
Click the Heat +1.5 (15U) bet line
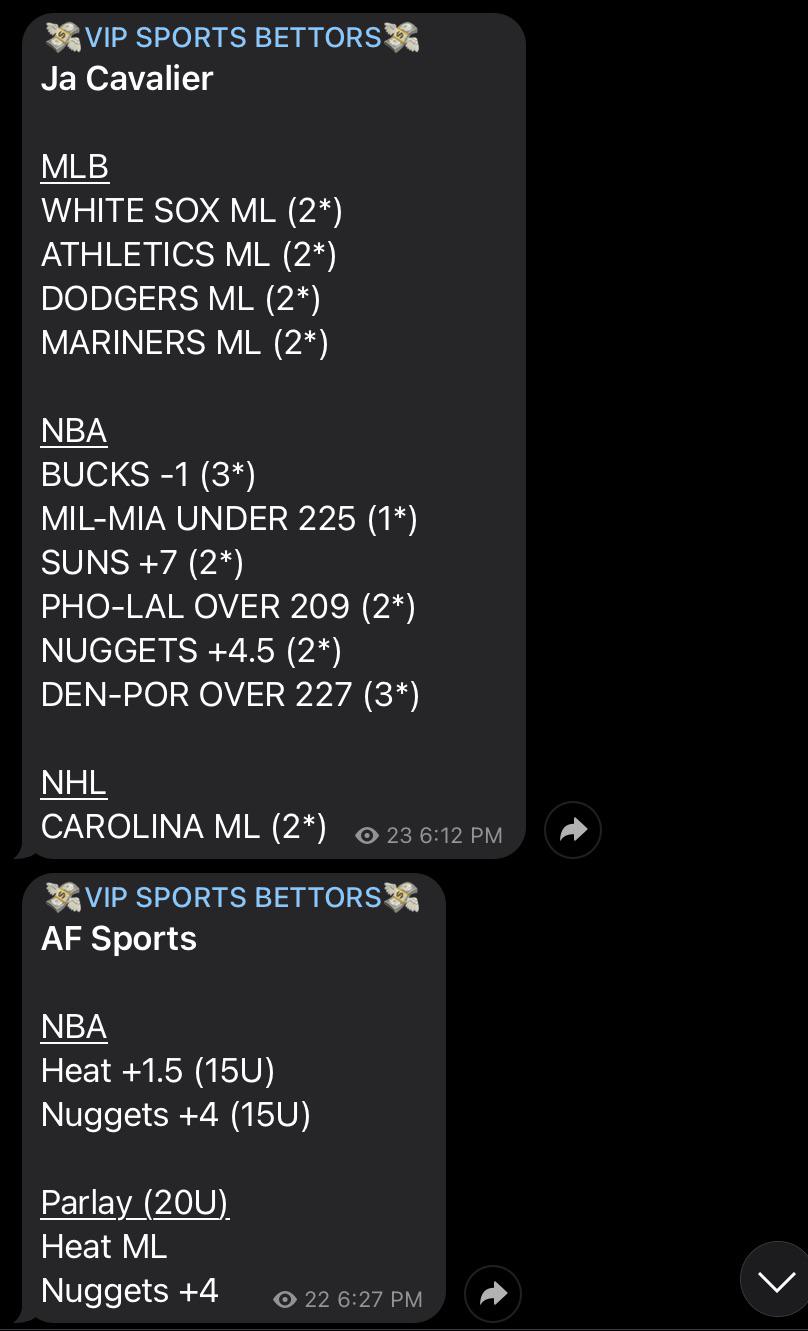(155, 1069)
